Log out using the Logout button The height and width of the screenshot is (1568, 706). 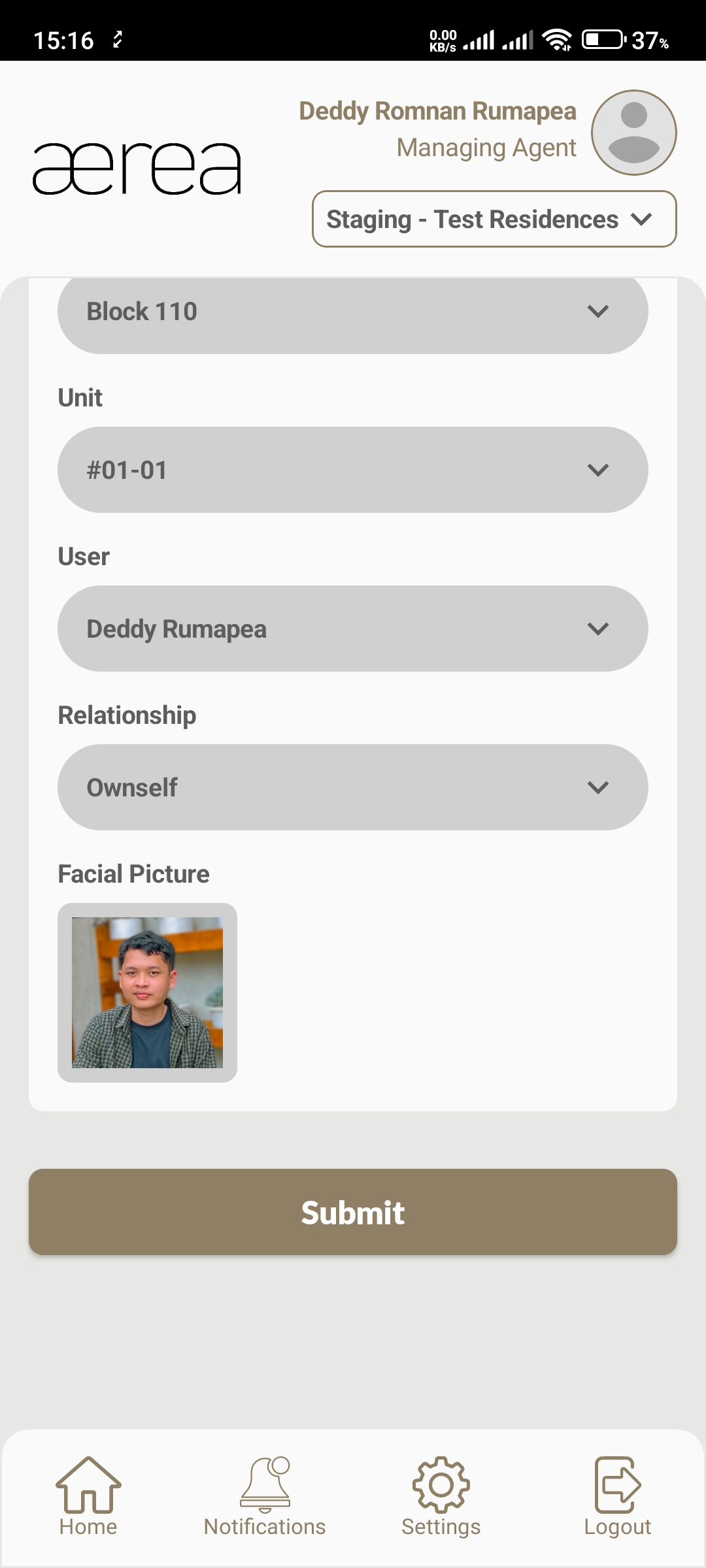[x=617, y=1497]
